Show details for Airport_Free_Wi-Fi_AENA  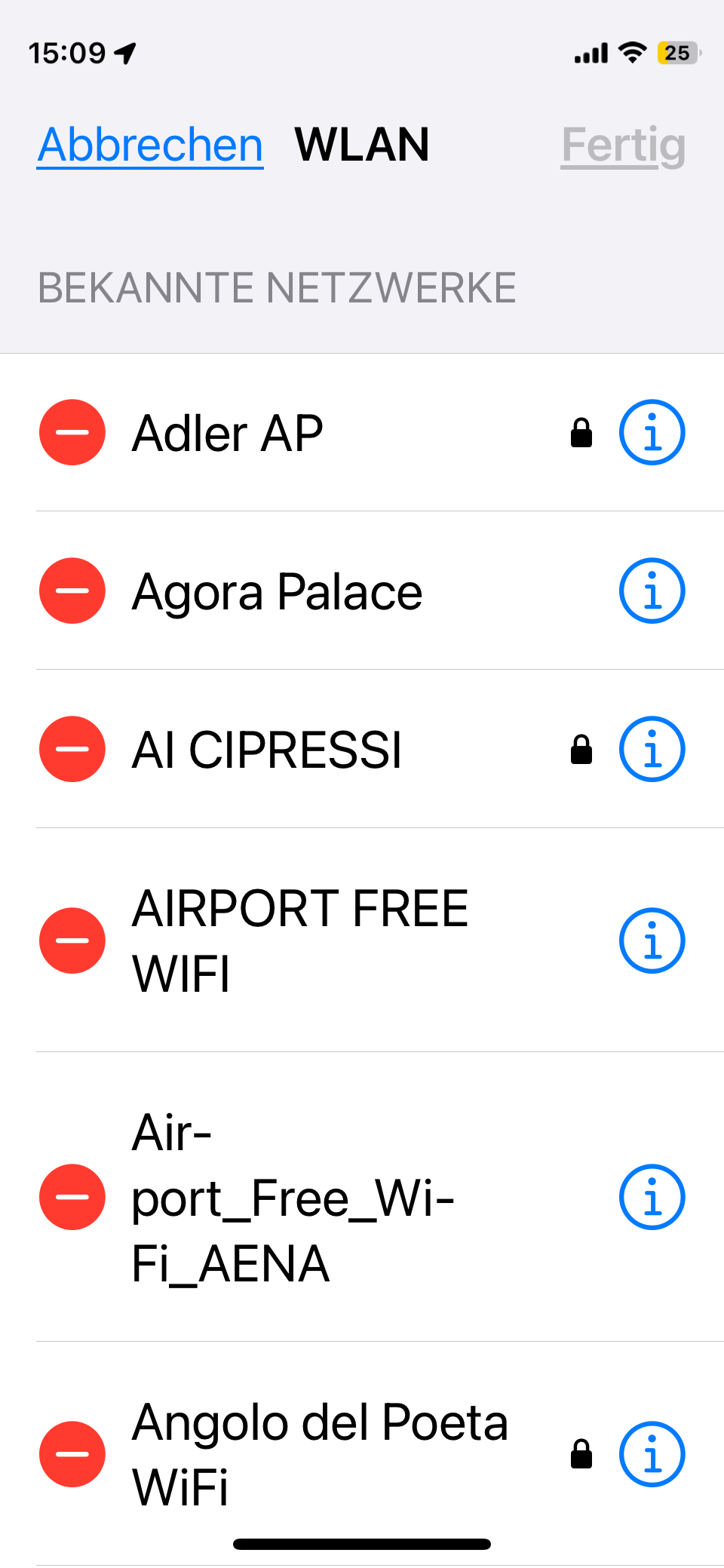click(652, 1197)
